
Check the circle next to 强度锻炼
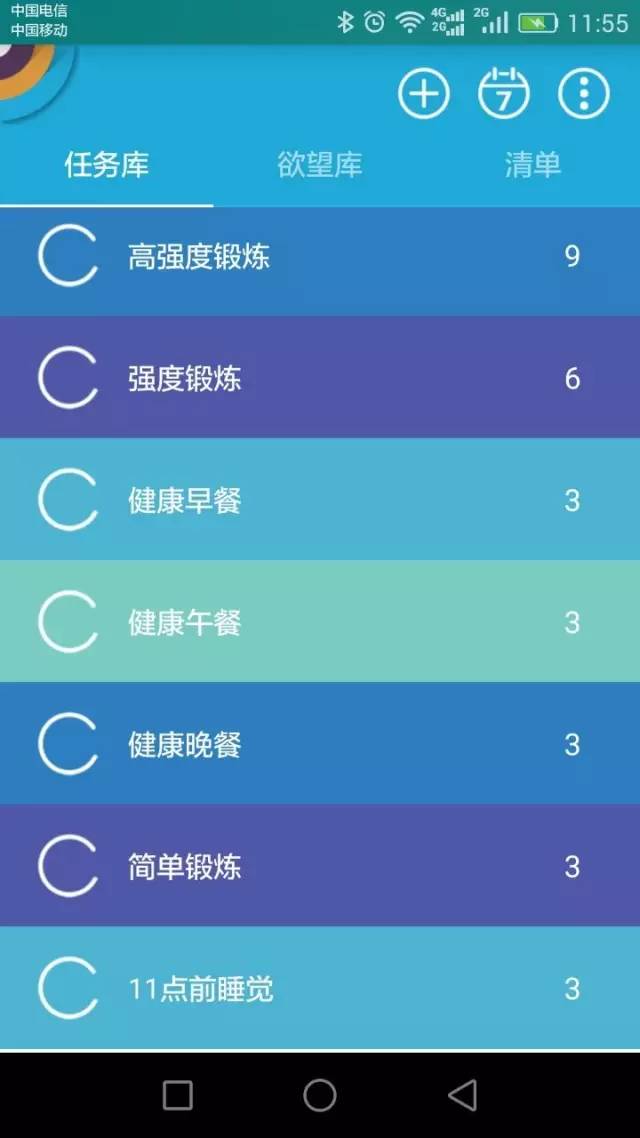(x=67, y=378)
